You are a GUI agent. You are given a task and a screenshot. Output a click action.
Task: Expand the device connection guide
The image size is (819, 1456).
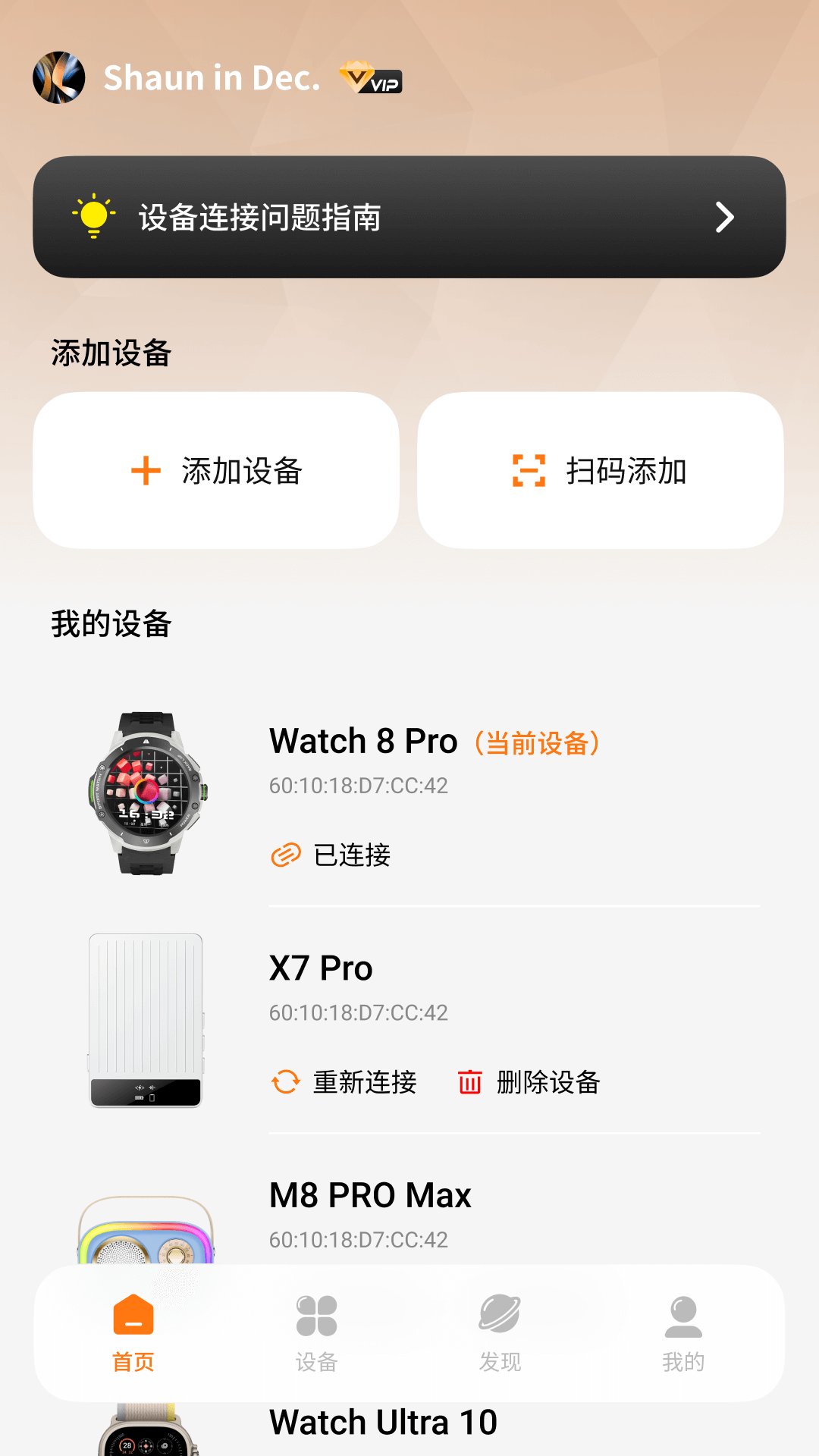[x=409, y=218]
